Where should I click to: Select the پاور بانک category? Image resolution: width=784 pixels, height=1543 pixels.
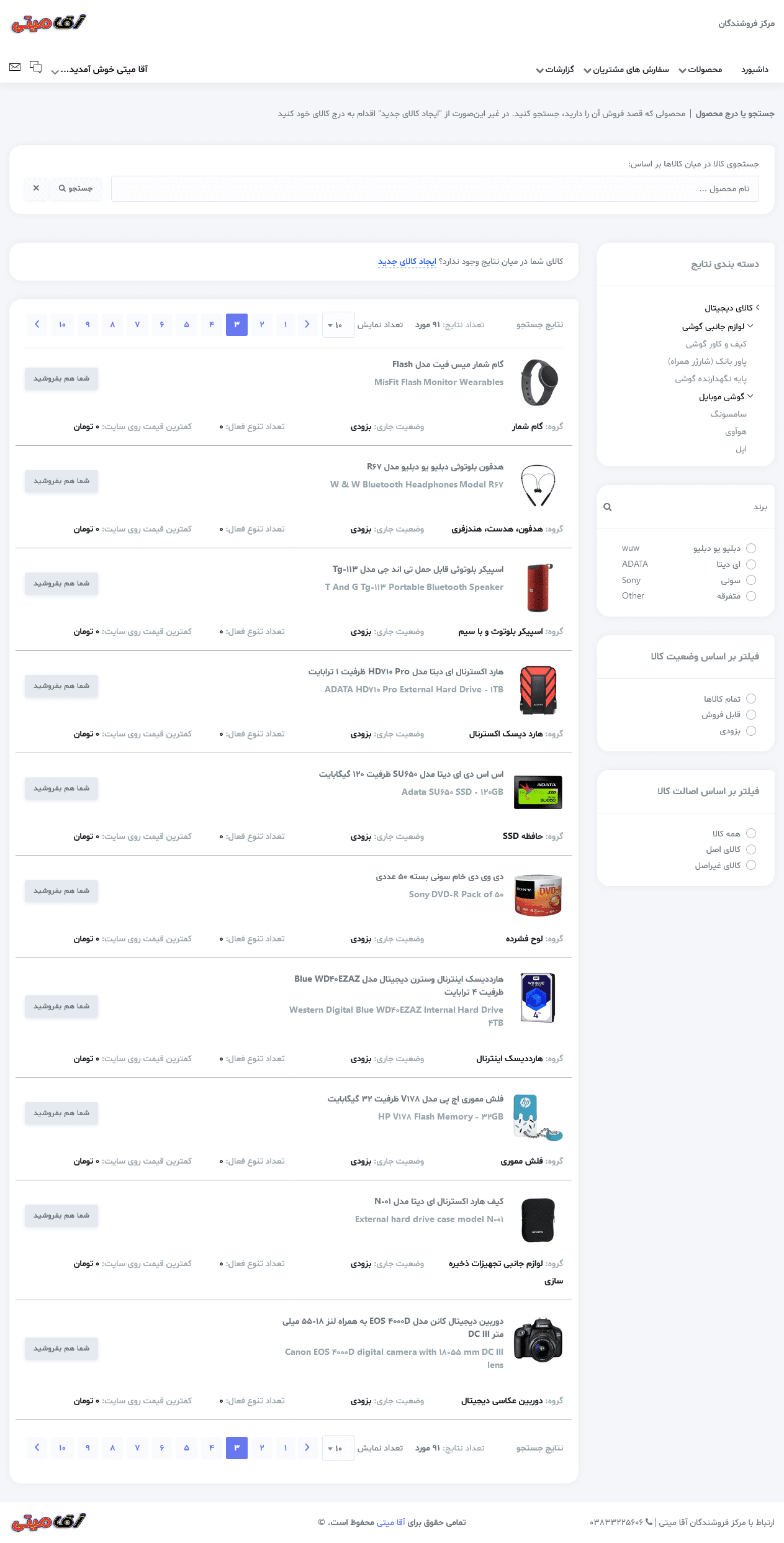pos(707,361)
